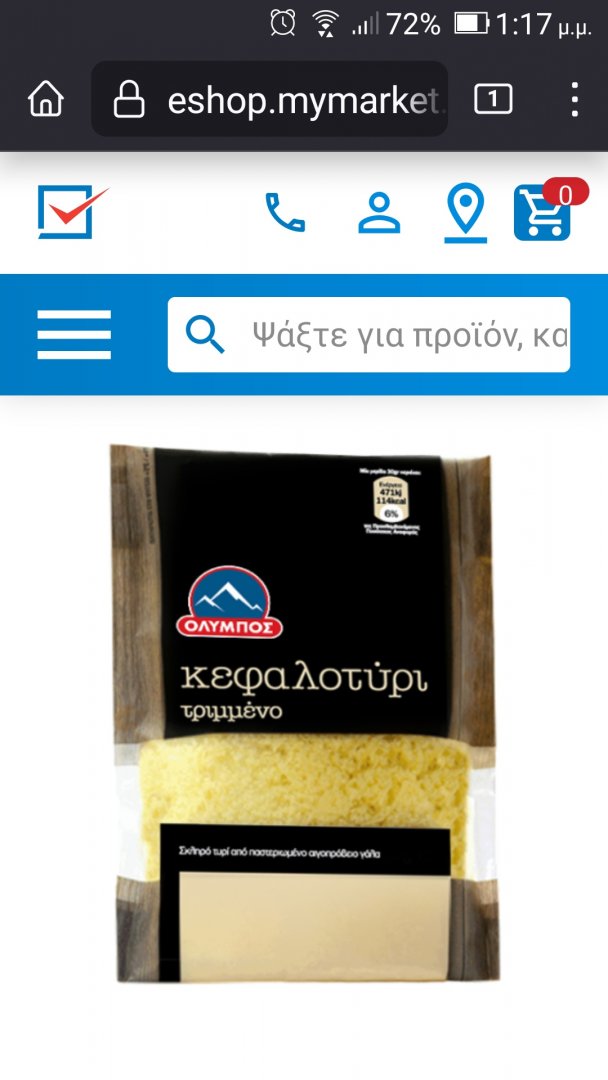Viewport: 608px width, 1080px height.
Task: View the shopping cart
Action: click(543, 212)
